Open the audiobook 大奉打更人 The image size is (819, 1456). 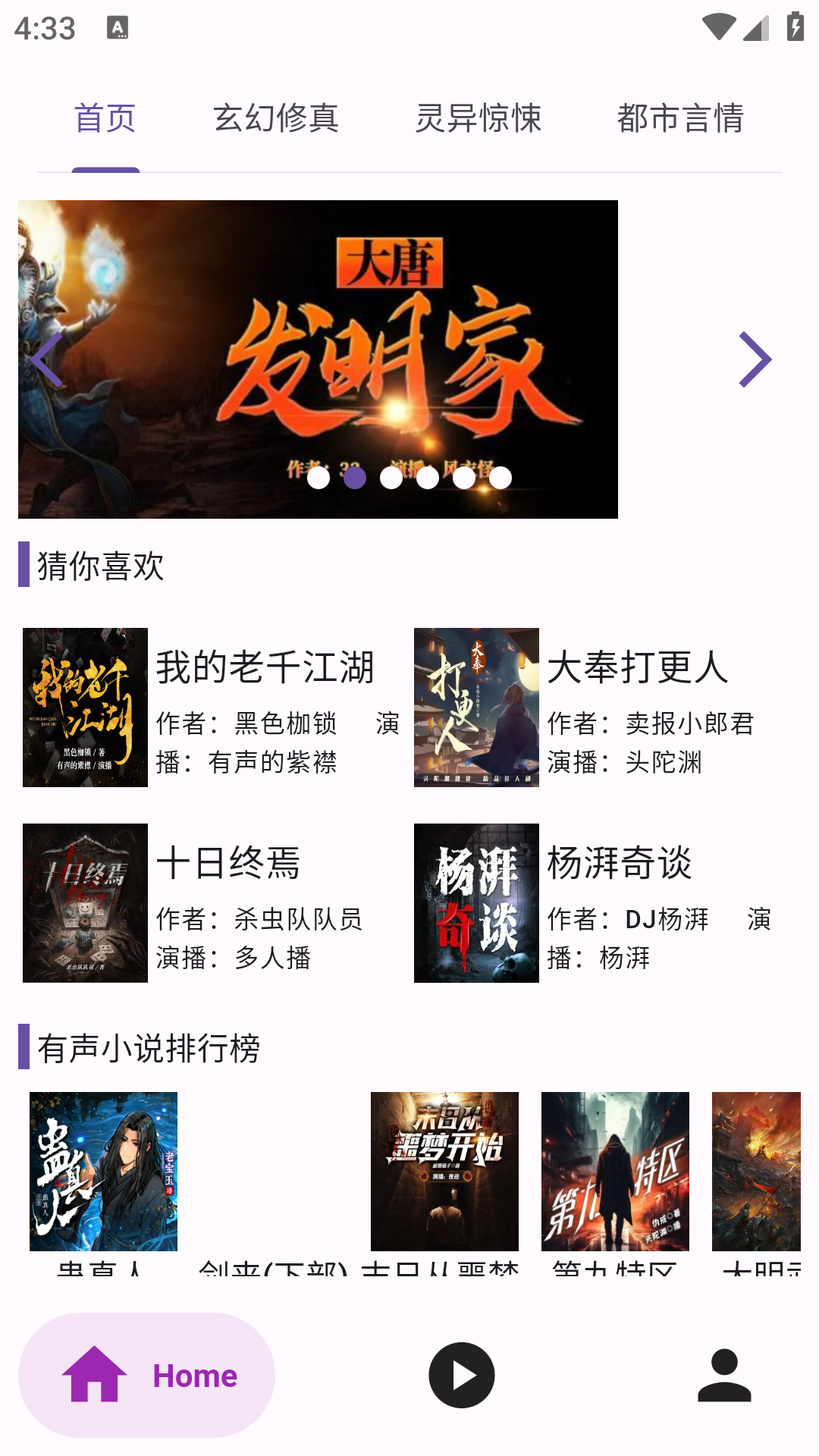pyautogui.click(x=603, y=707)
